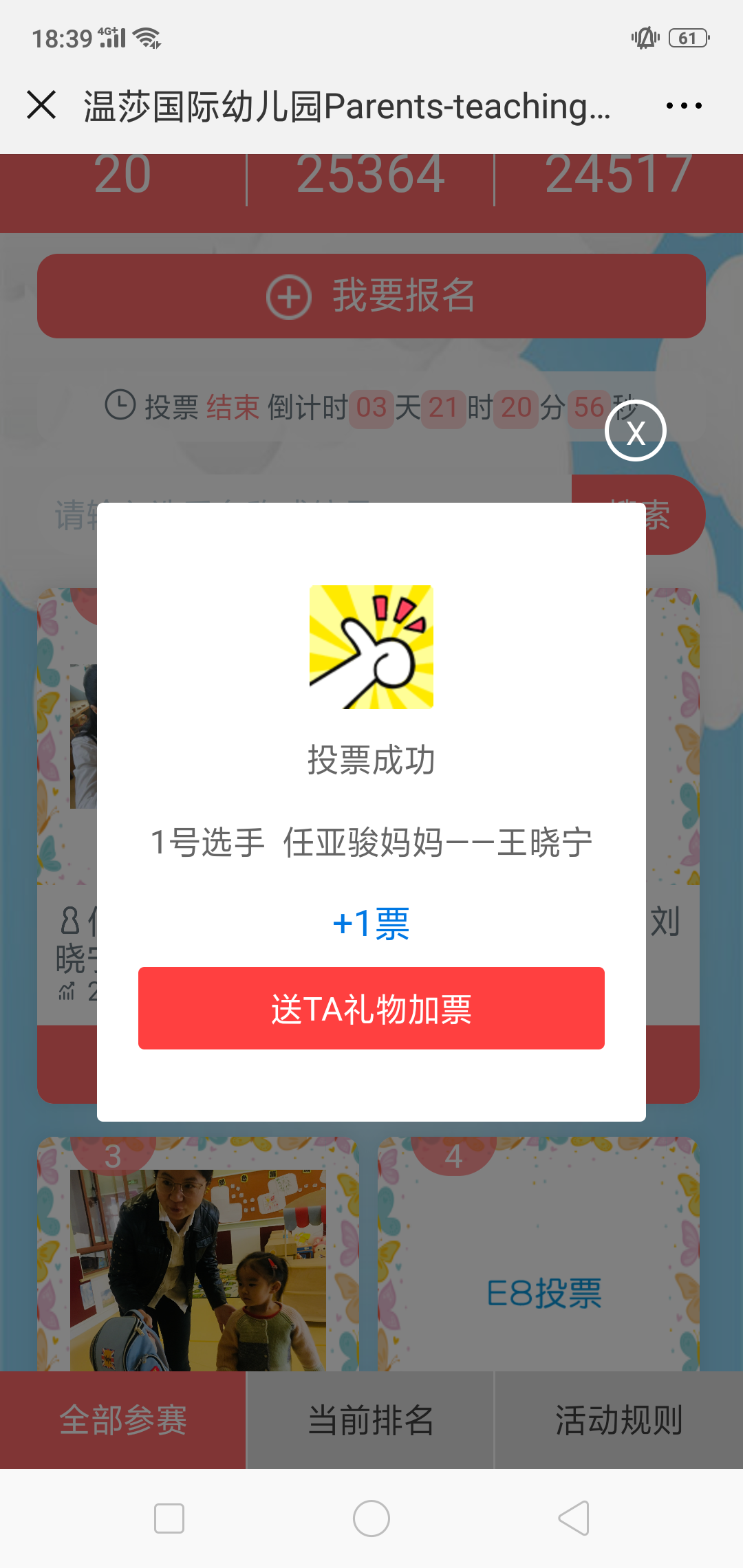Close the webview with the X icon
743x1568 pixels.
[41, 105]
